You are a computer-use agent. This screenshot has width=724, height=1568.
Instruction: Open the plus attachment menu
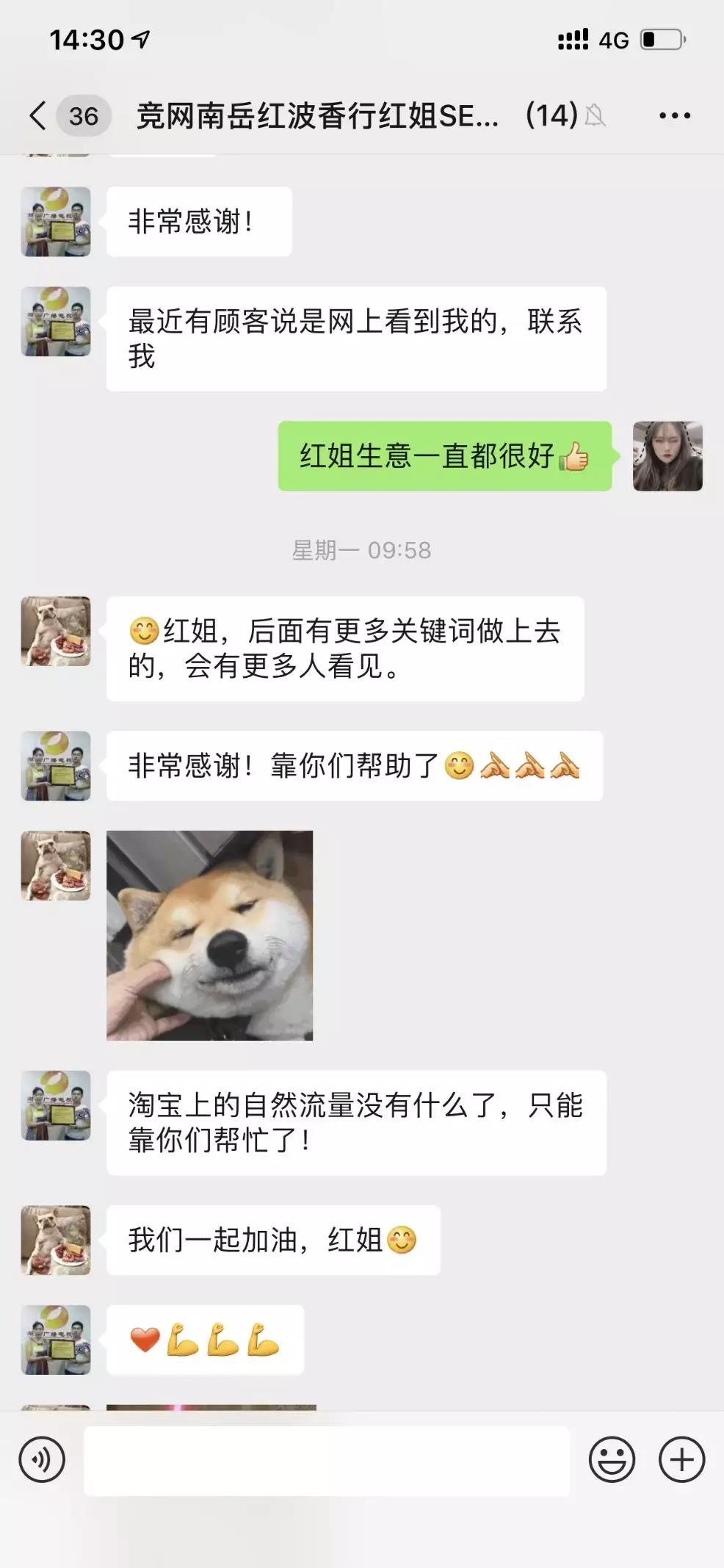(681, 1460)
